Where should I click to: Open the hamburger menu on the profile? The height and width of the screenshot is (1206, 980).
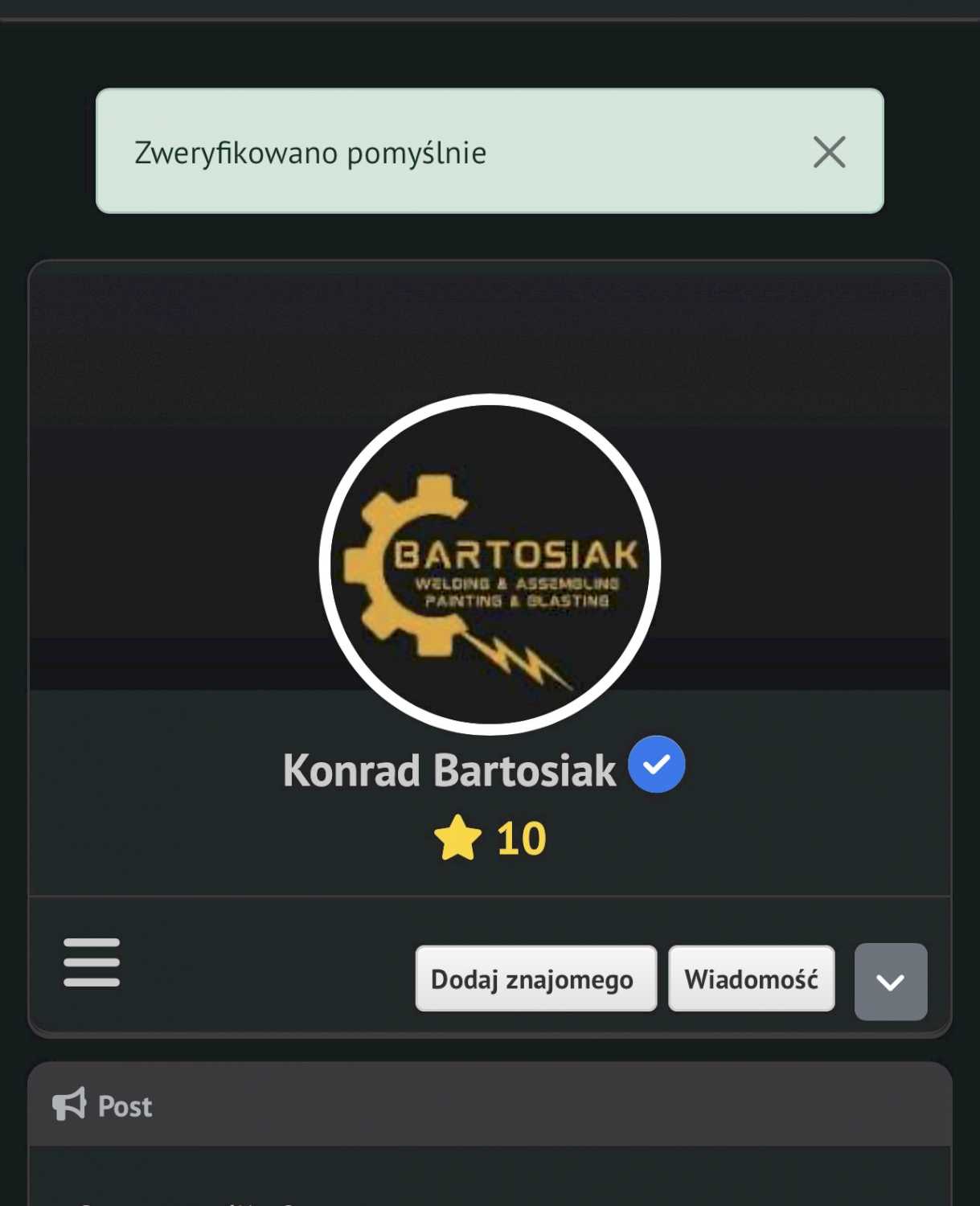tap(92, 962)
